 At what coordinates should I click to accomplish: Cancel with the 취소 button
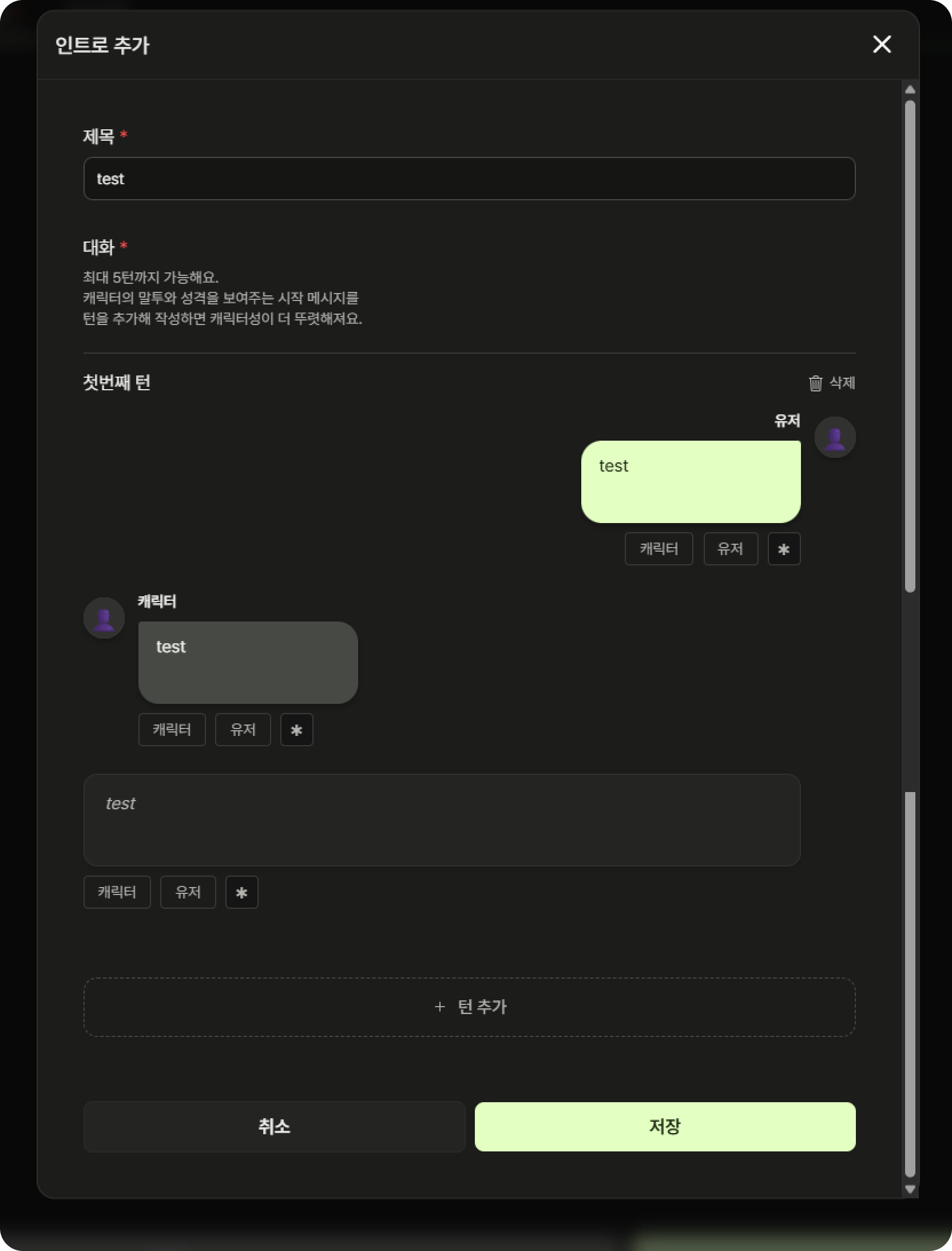274,1126
